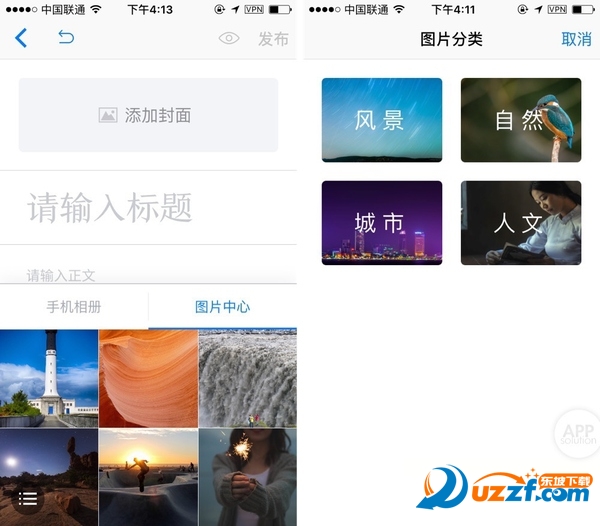Viewport: 600px width, 526px height.
Task: Add a cover image via 添加封面
Action: click(x=148, y=115)
